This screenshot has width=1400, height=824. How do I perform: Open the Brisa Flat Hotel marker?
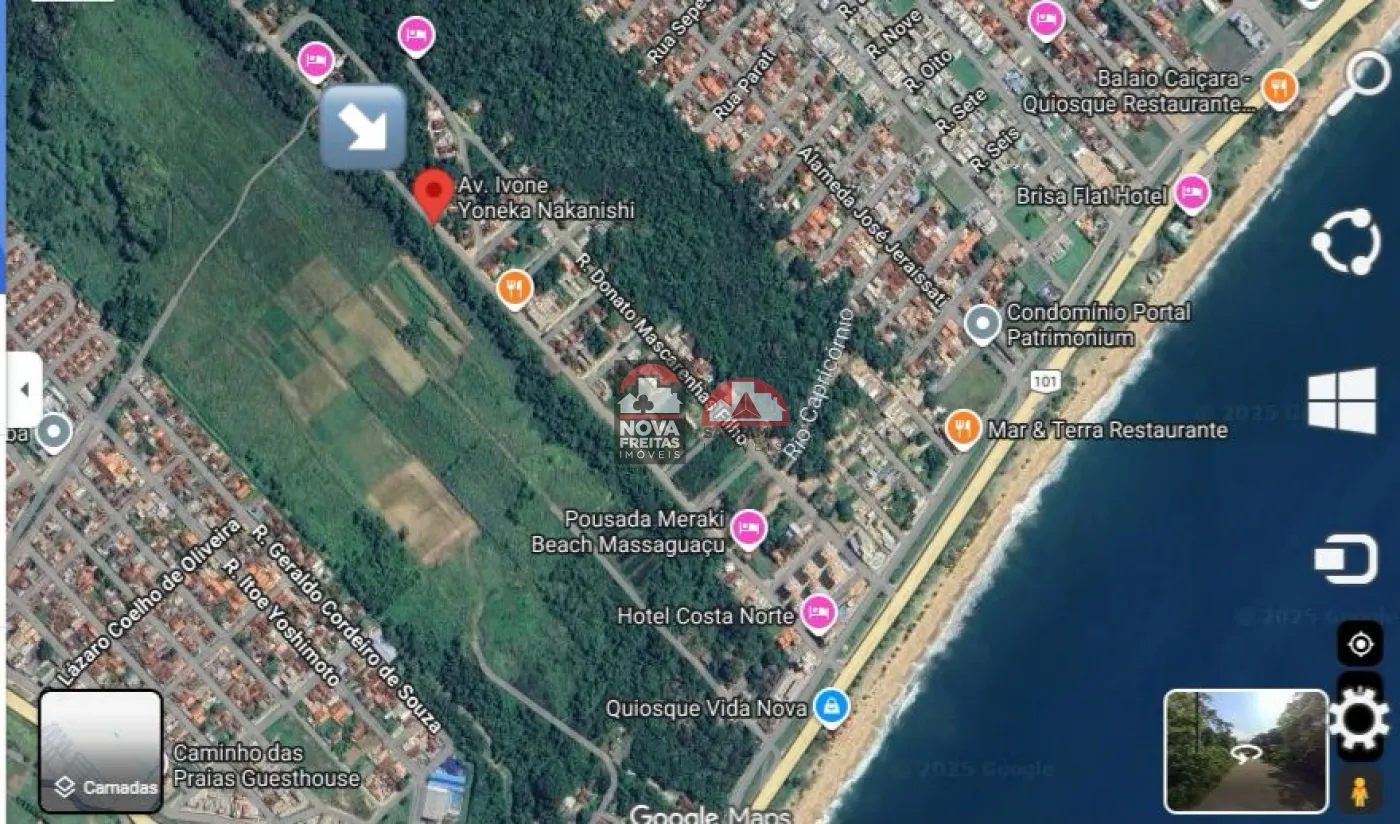click(1192, 192)
